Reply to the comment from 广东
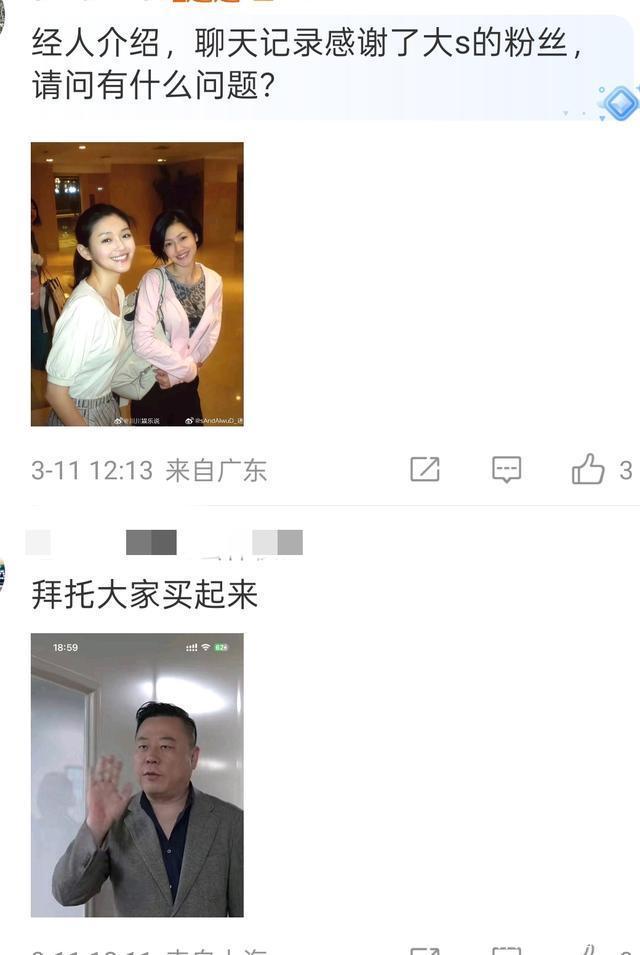Image resolution: width=640 pixels, height=955 pixels. (507, 469)
